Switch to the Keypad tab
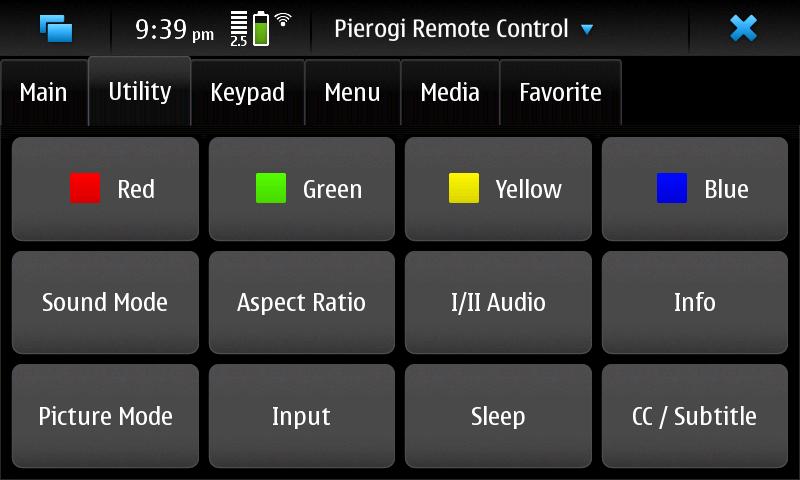 pyautogui.click(x=248, y=92)
